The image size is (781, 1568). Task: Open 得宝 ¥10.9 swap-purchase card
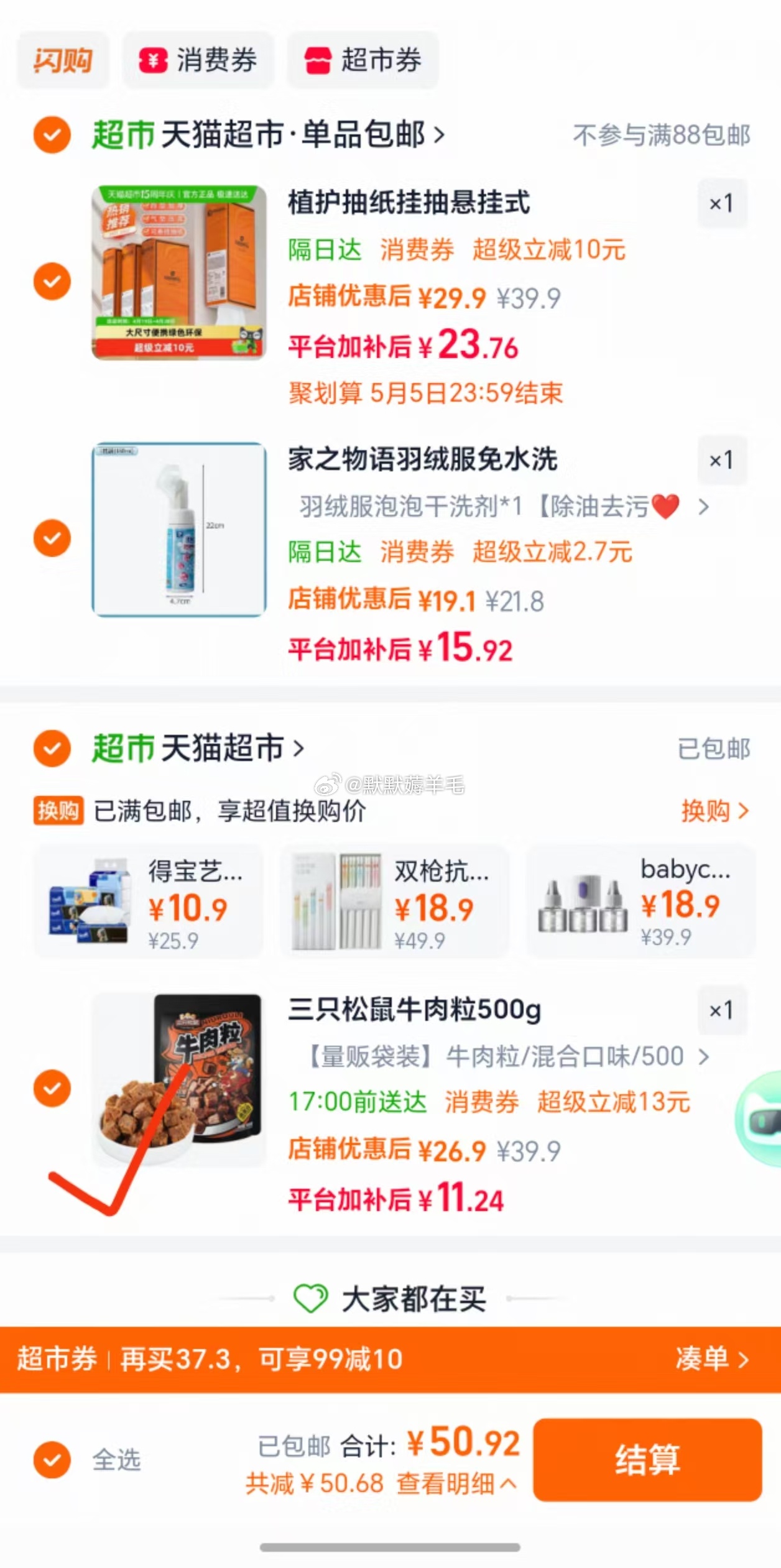coord(148,902)
